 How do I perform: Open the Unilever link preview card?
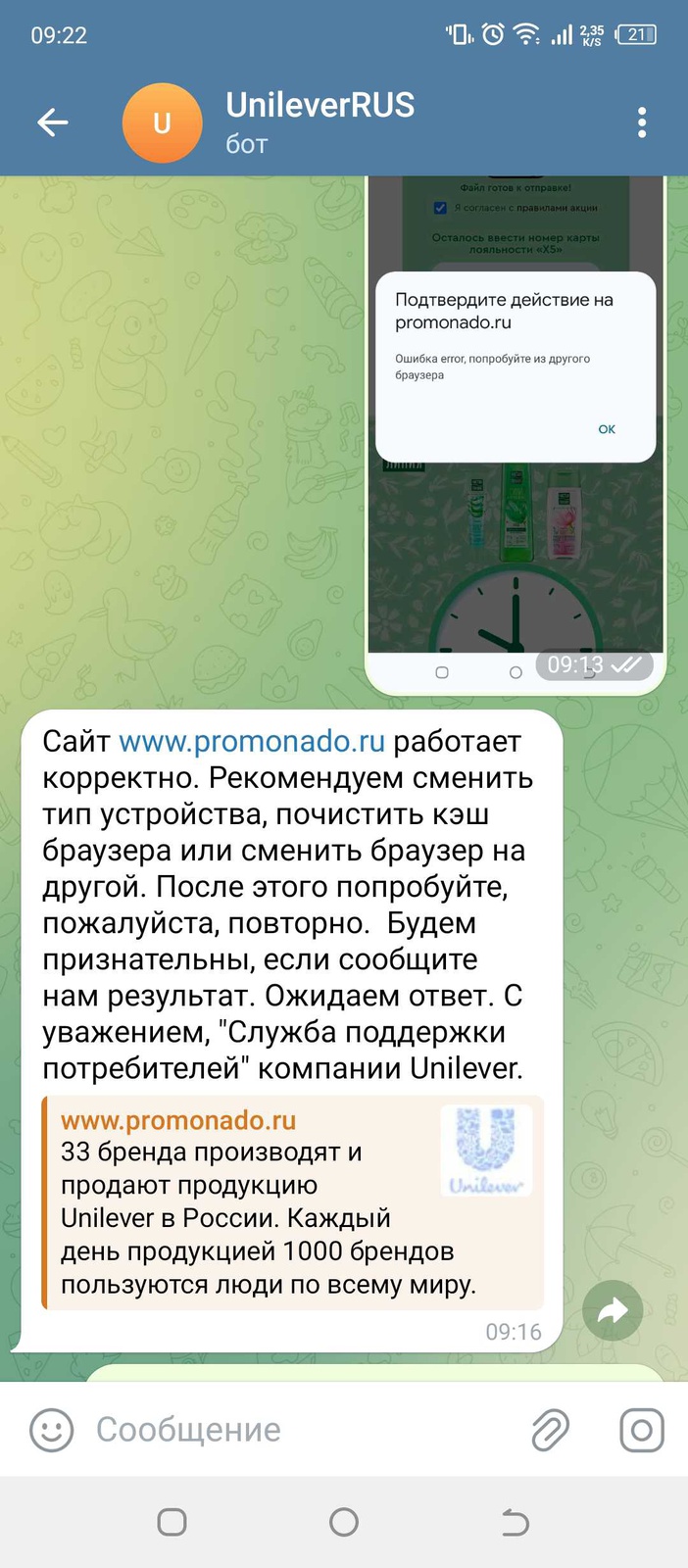pos(292,1201)
